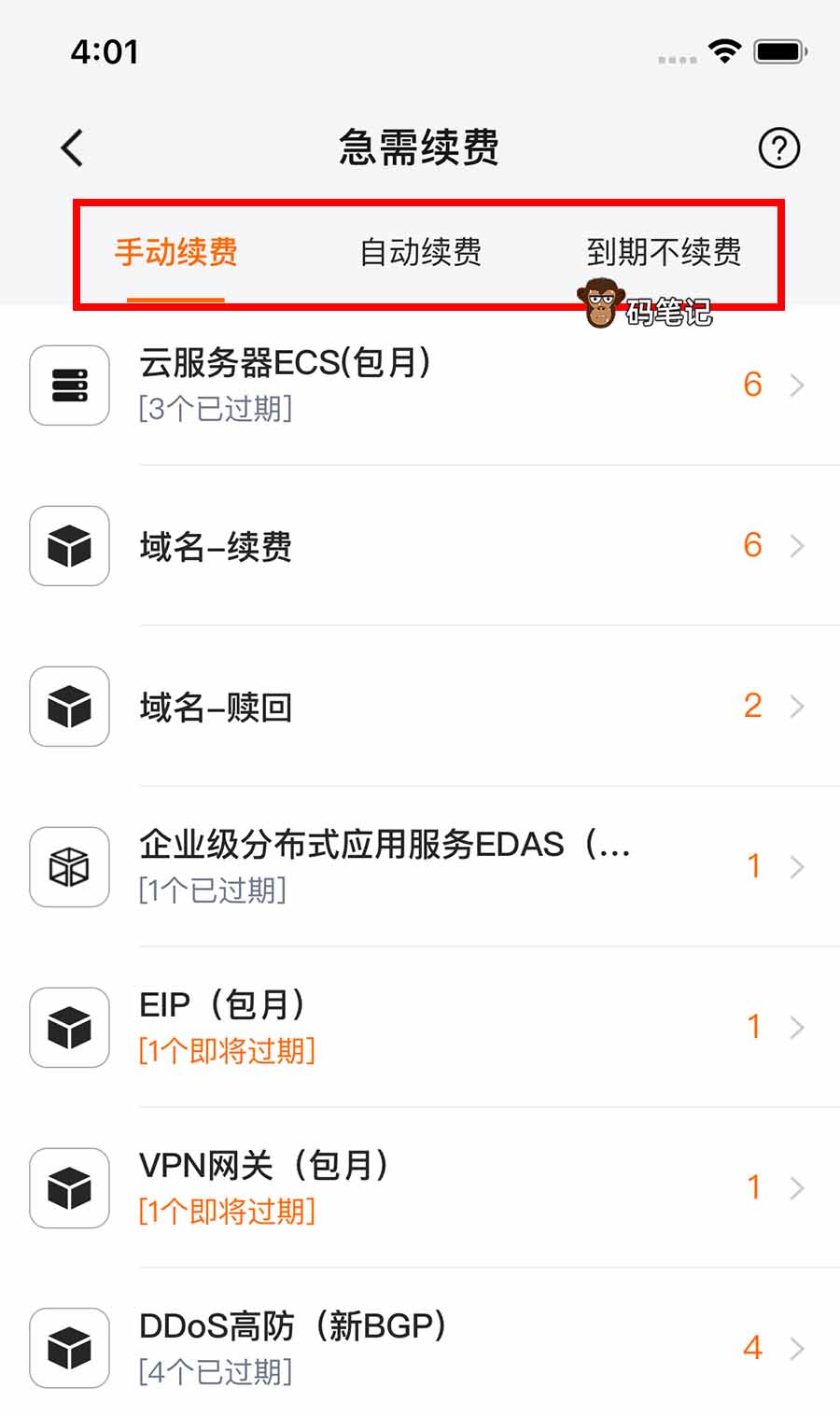Switch to the 自动续费 tab
This screenshot has height=1416, width=840.
click(x=421, y=252)
